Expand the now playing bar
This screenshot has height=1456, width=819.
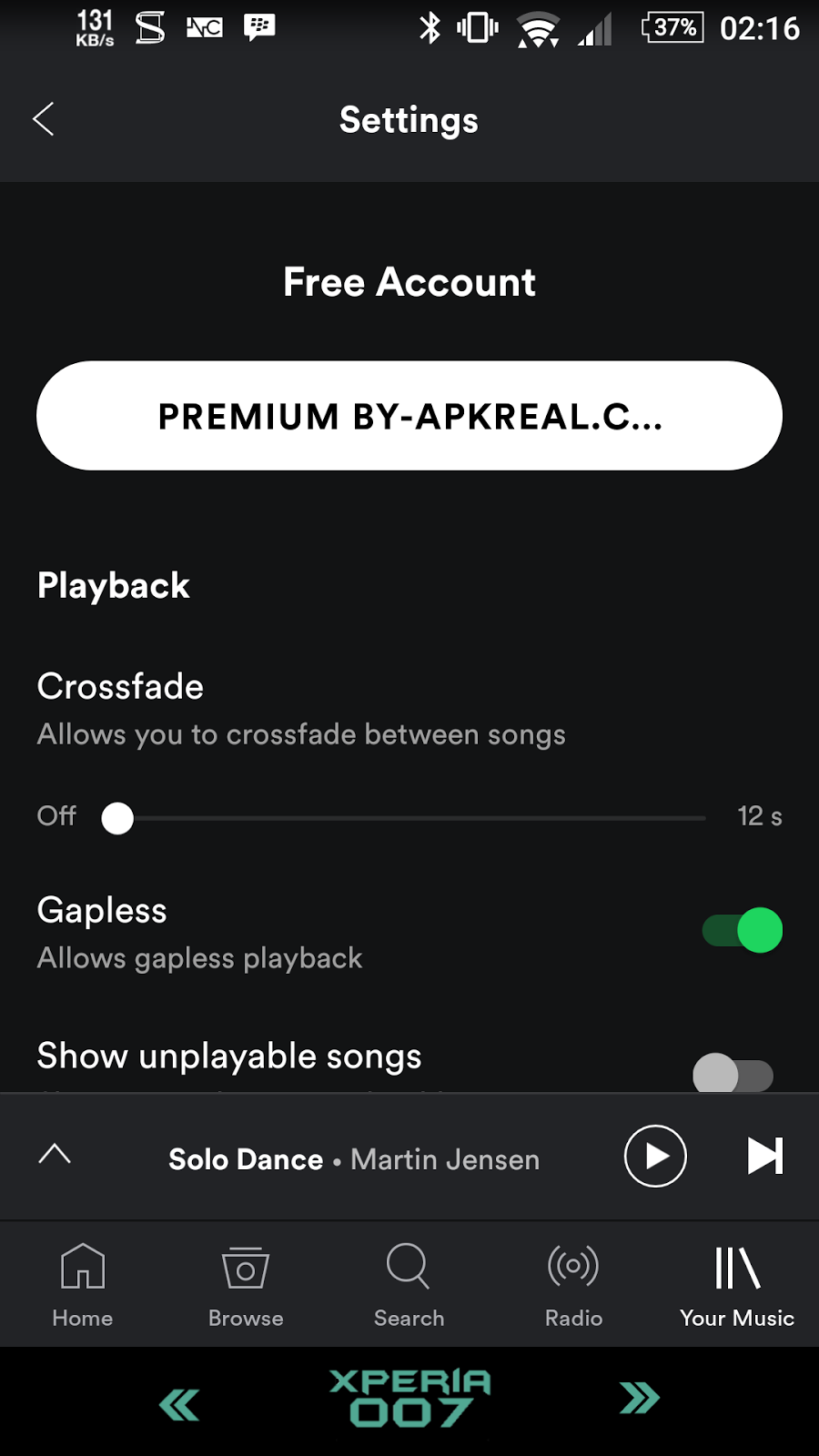(x=55, y=1155)
